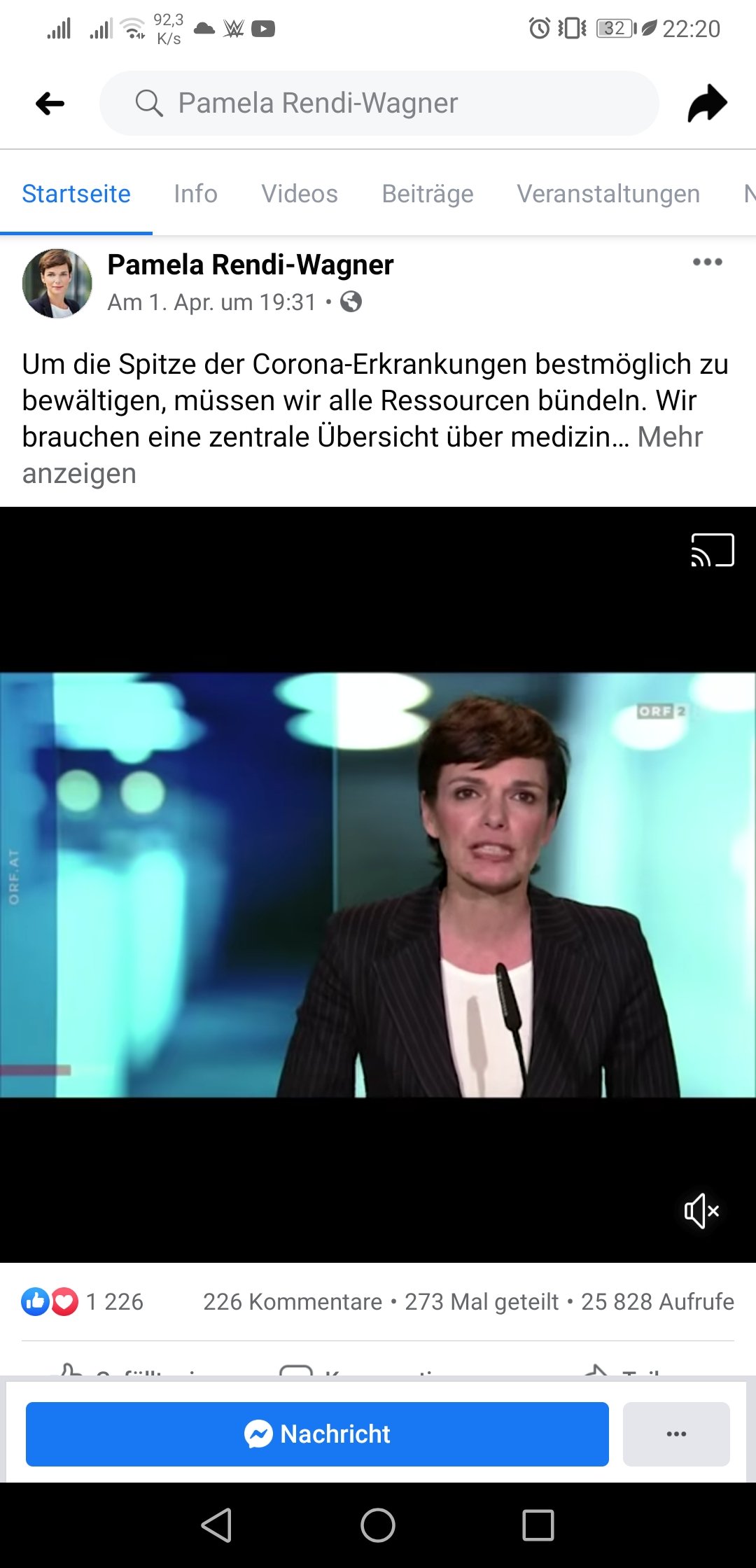Tap the Pamela Rendi-Wagner search field
The height and width of the screenshot is (1568, 756).
tap(379, 103)
